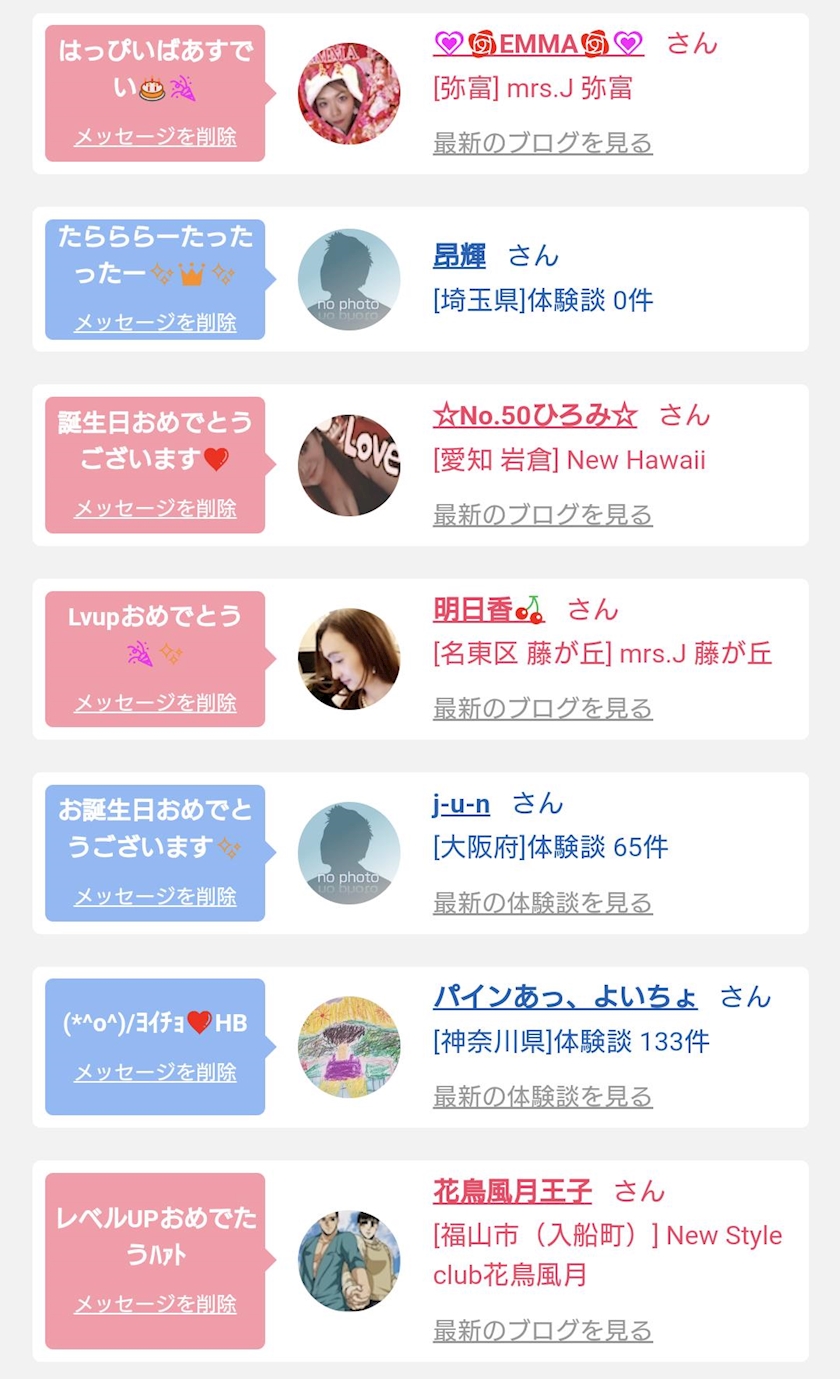This screenshot has height=1379, width=840.
Task: Open EMMA's profile name link
Action: 538,44
